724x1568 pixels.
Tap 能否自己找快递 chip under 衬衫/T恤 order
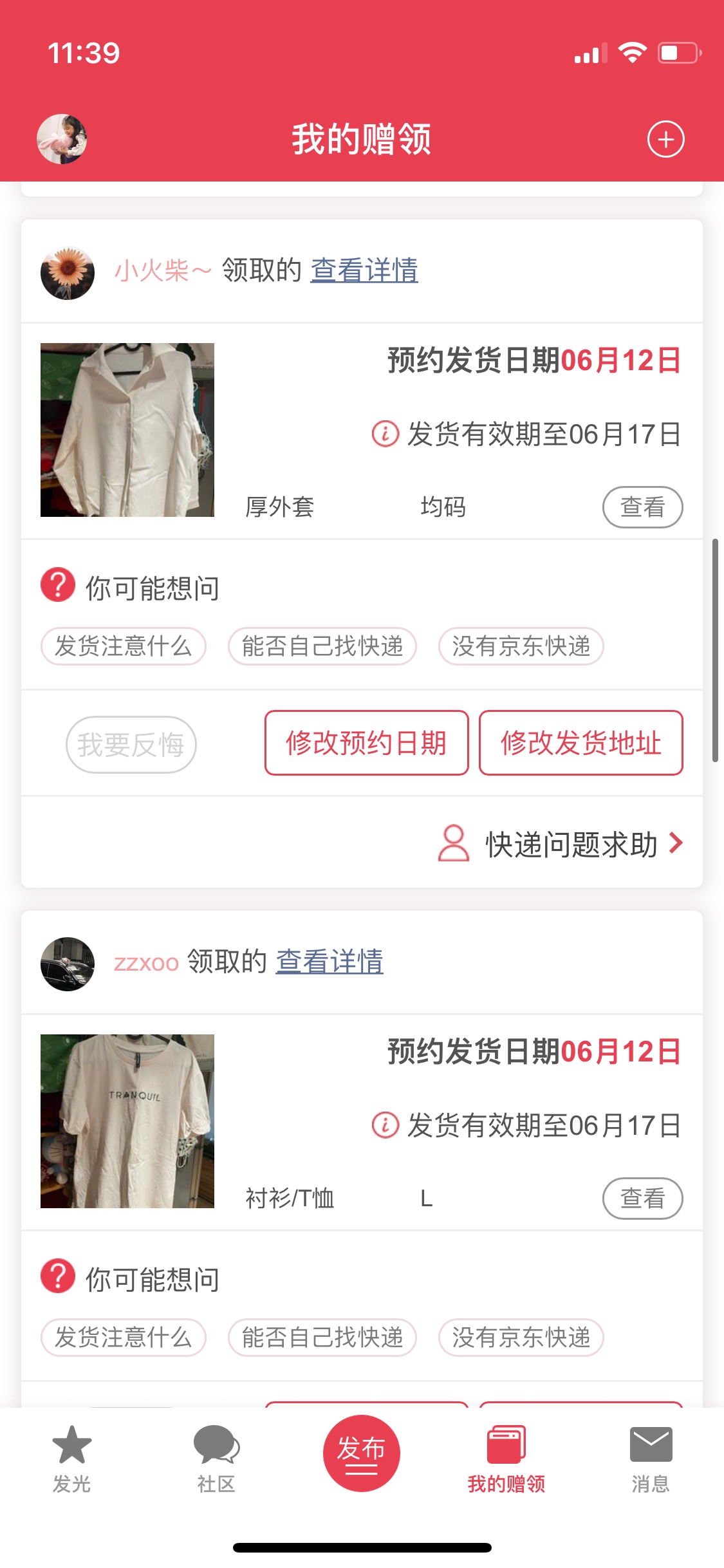tap(322, 1338)
